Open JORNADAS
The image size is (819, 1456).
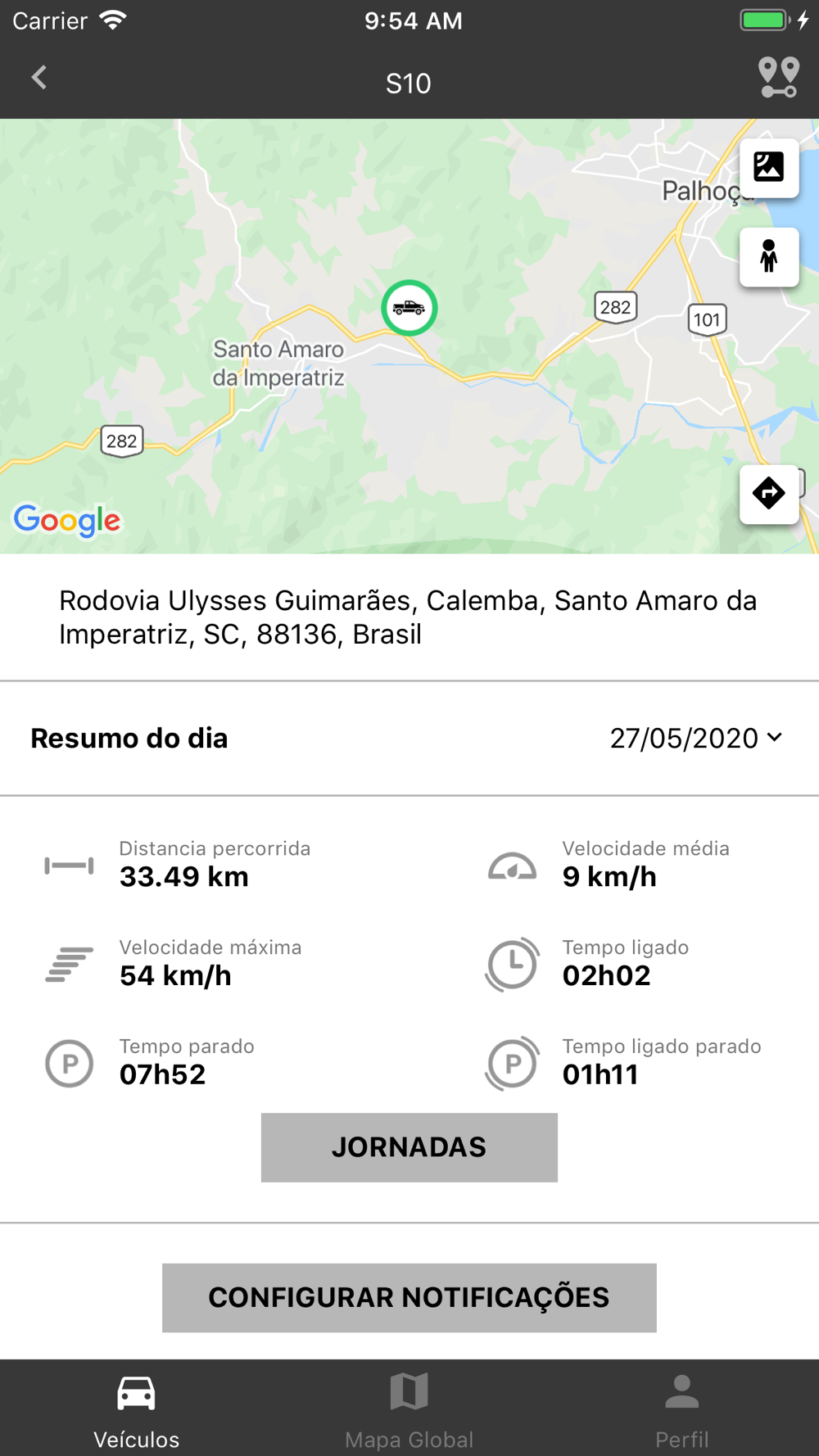(409, 1147)
